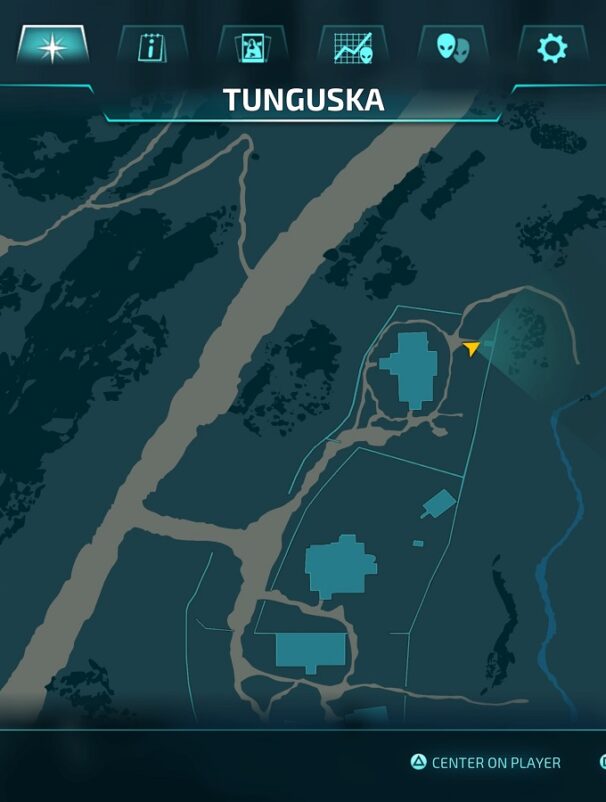Open the info notes tab
606x802 pixels.
(x=152, y=47)
